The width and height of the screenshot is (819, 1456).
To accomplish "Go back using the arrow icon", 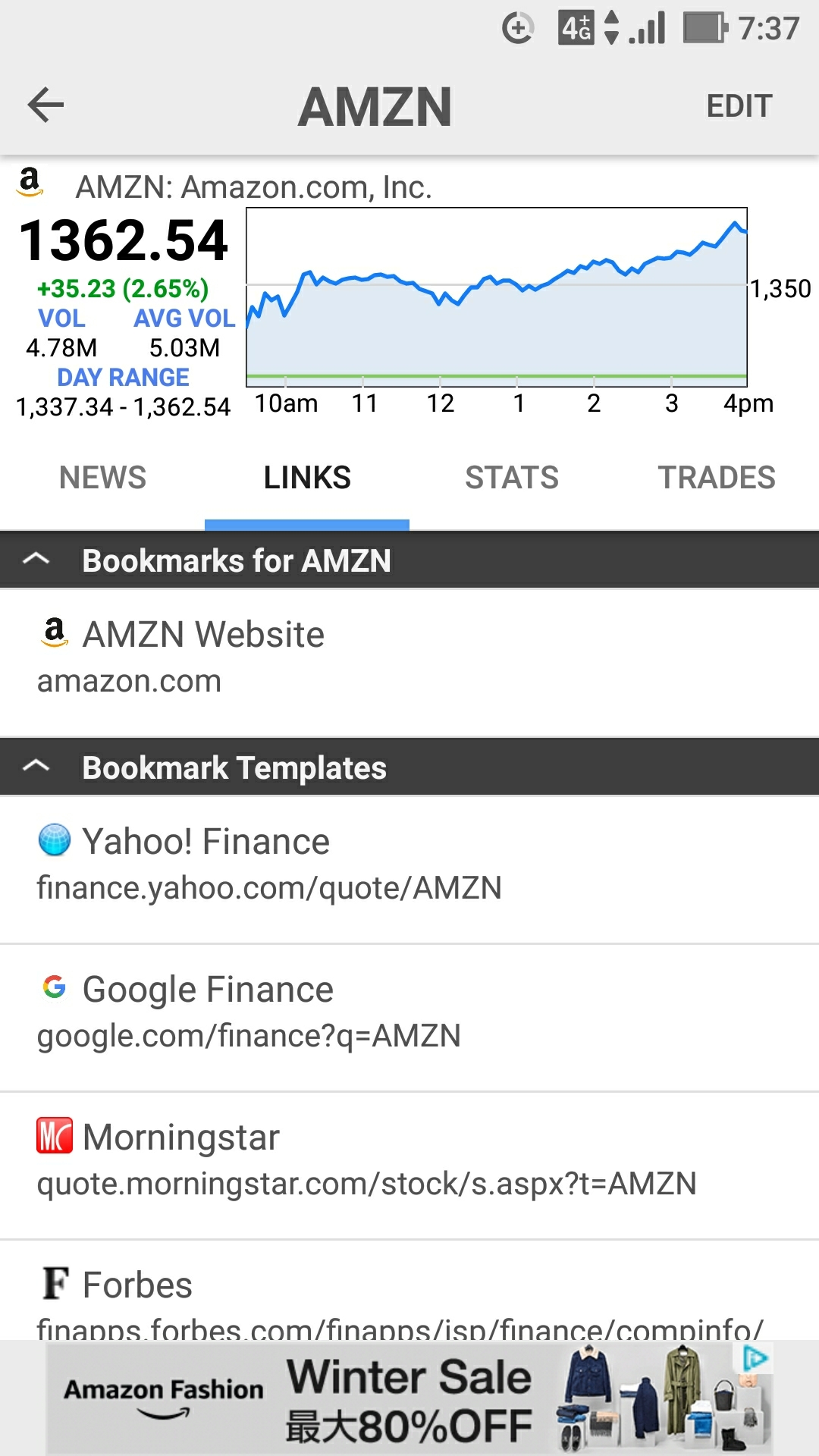I will (45, 105).
